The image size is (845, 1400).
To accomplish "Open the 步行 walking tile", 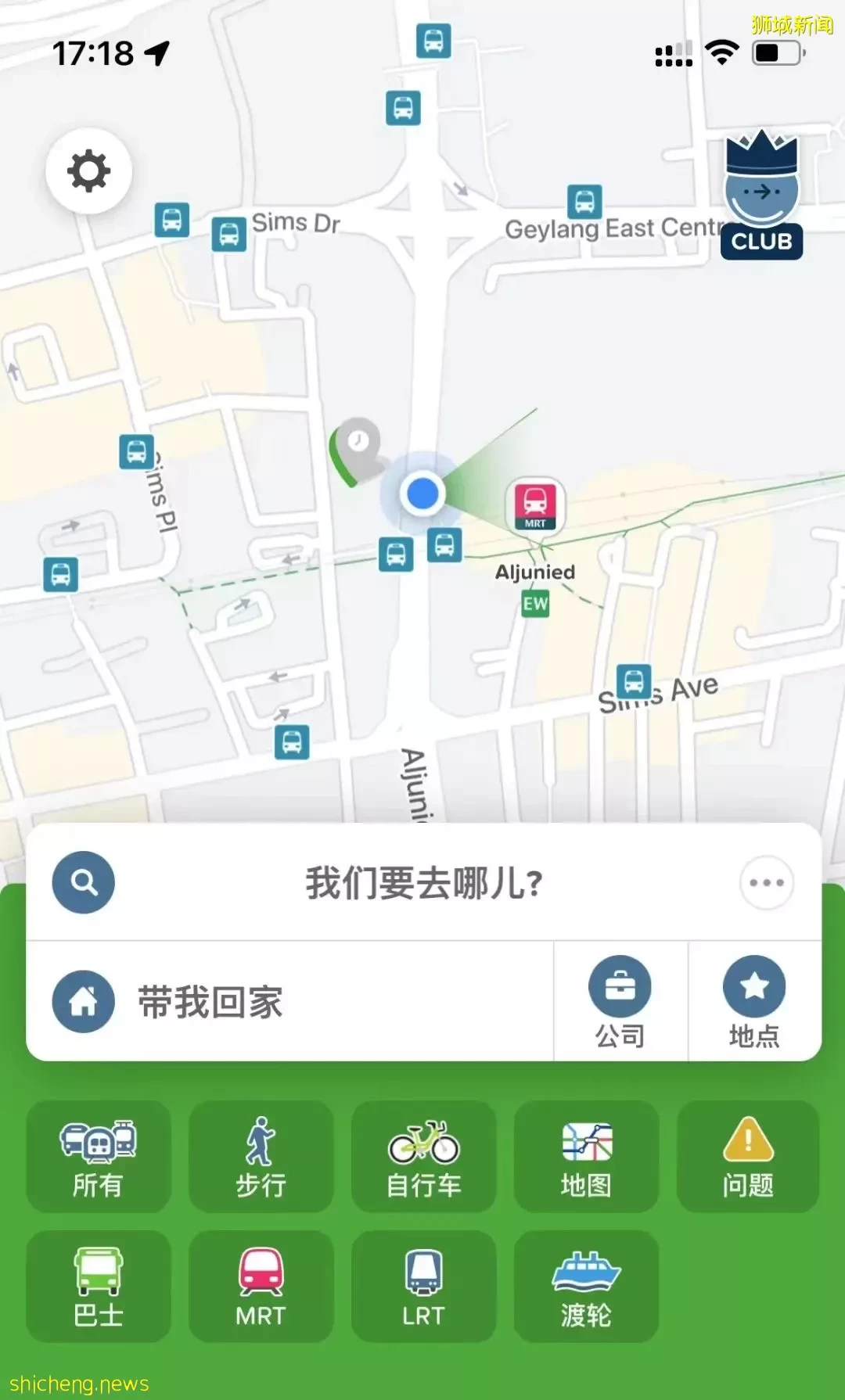I will (x=261, y=1157).
